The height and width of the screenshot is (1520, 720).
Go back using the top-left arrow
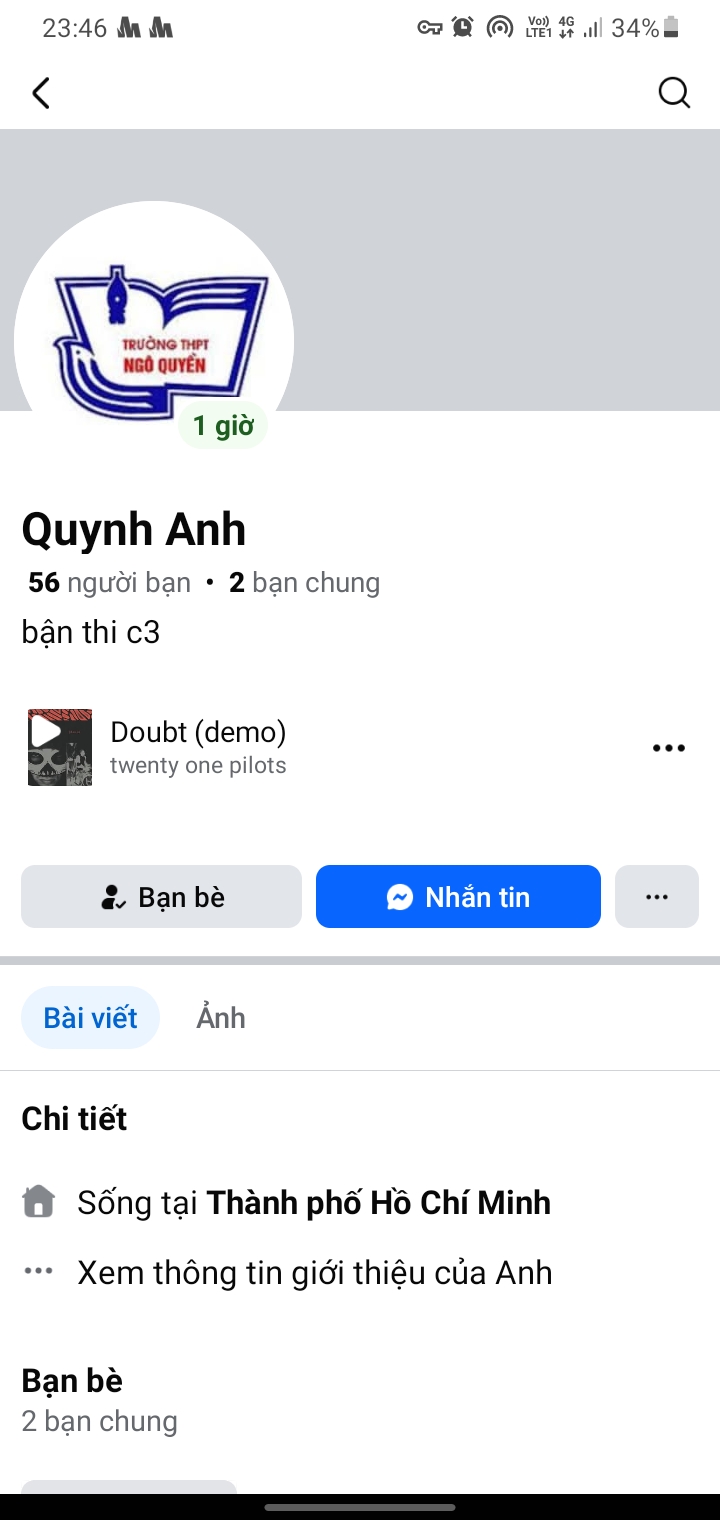pos(41,93)
